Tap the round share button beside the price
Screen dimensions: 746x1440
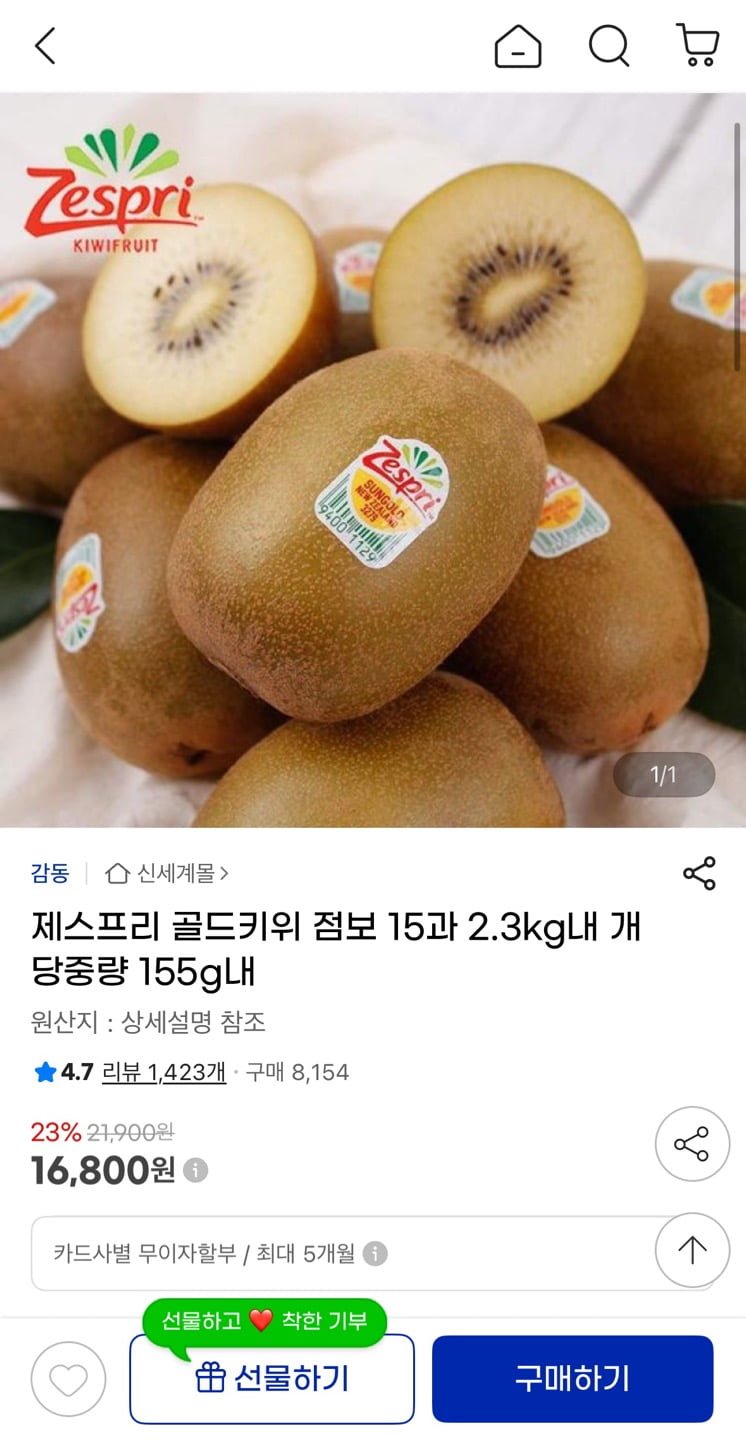(x=692, y=1144)
